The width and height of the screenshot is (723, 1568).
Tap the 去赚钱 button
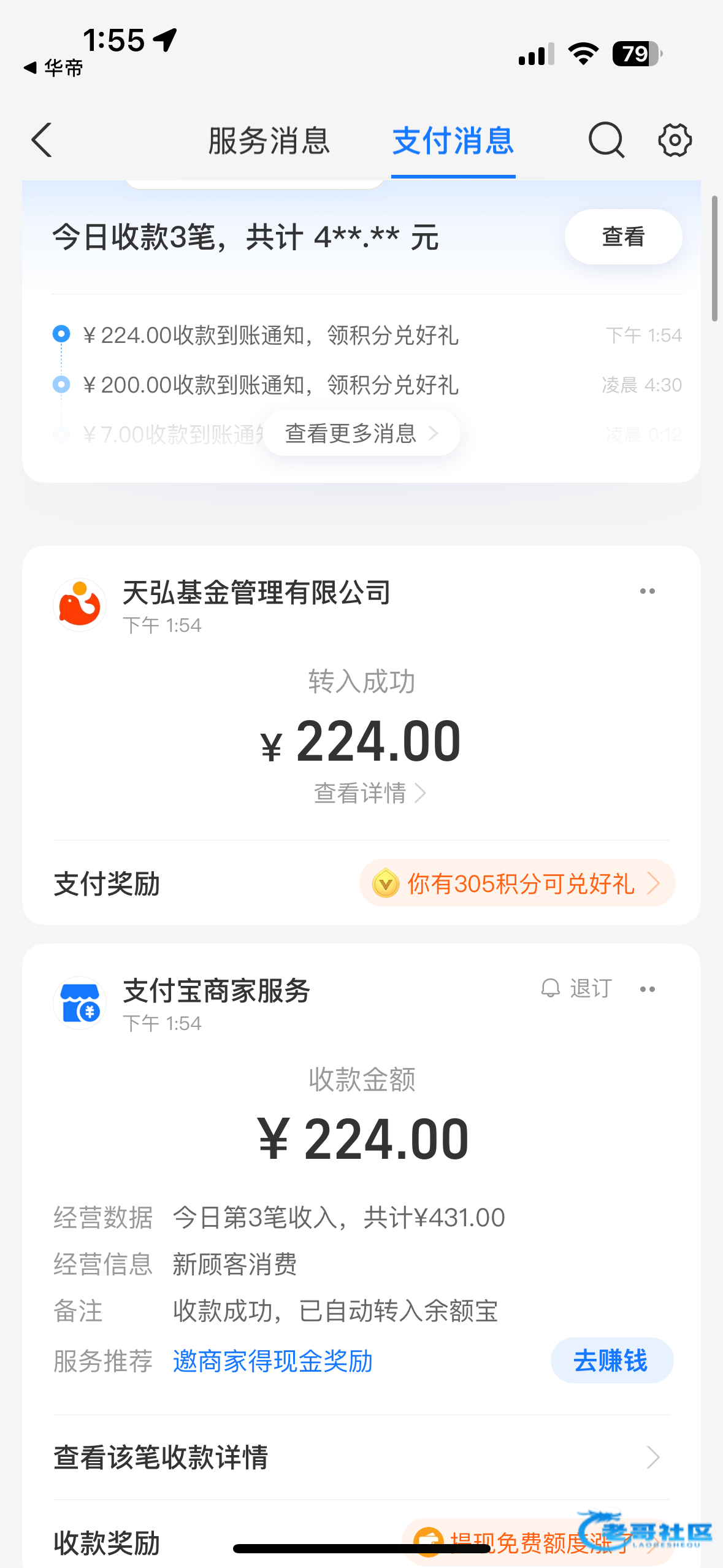click(x=611, y=1361)
